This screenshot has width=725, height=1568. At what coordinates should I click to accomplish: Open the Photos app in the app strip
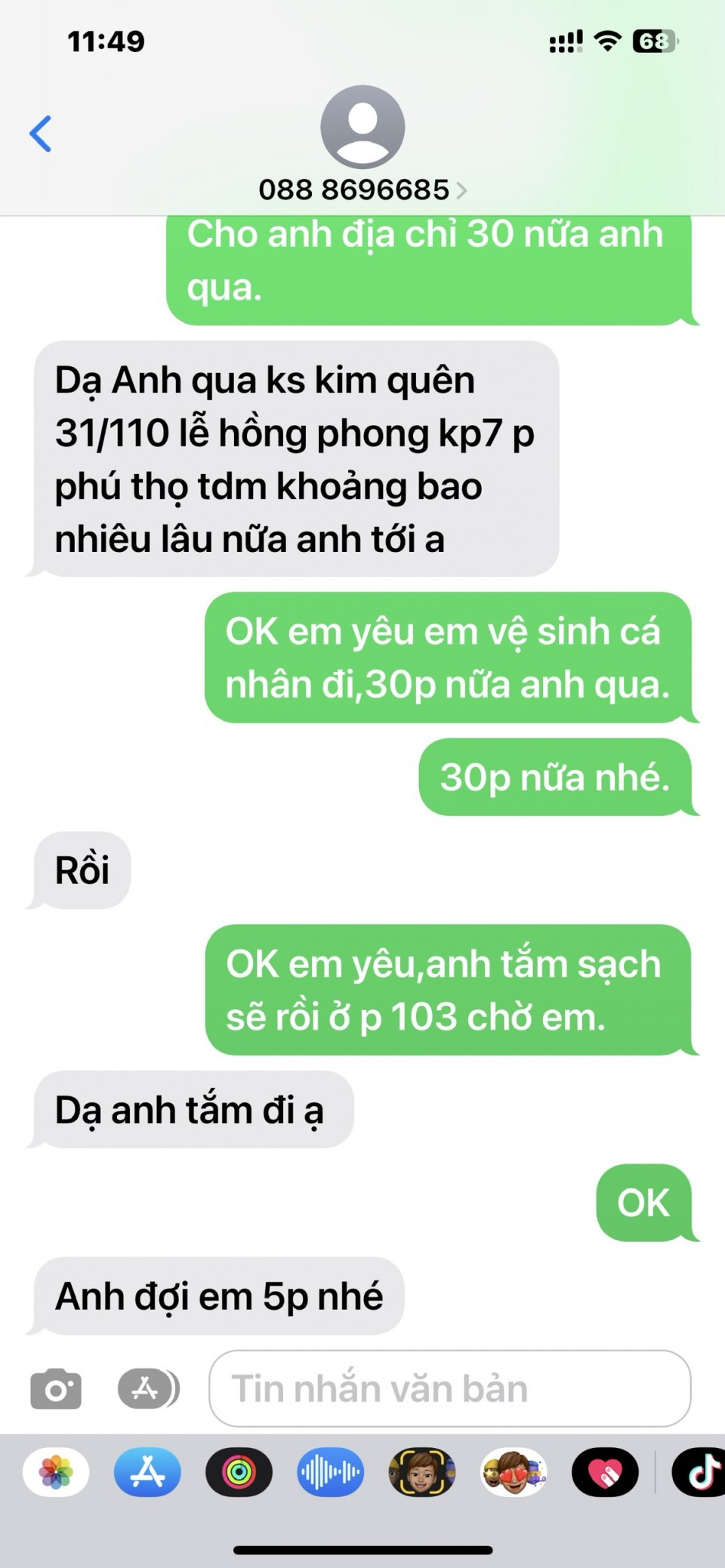56,1472
